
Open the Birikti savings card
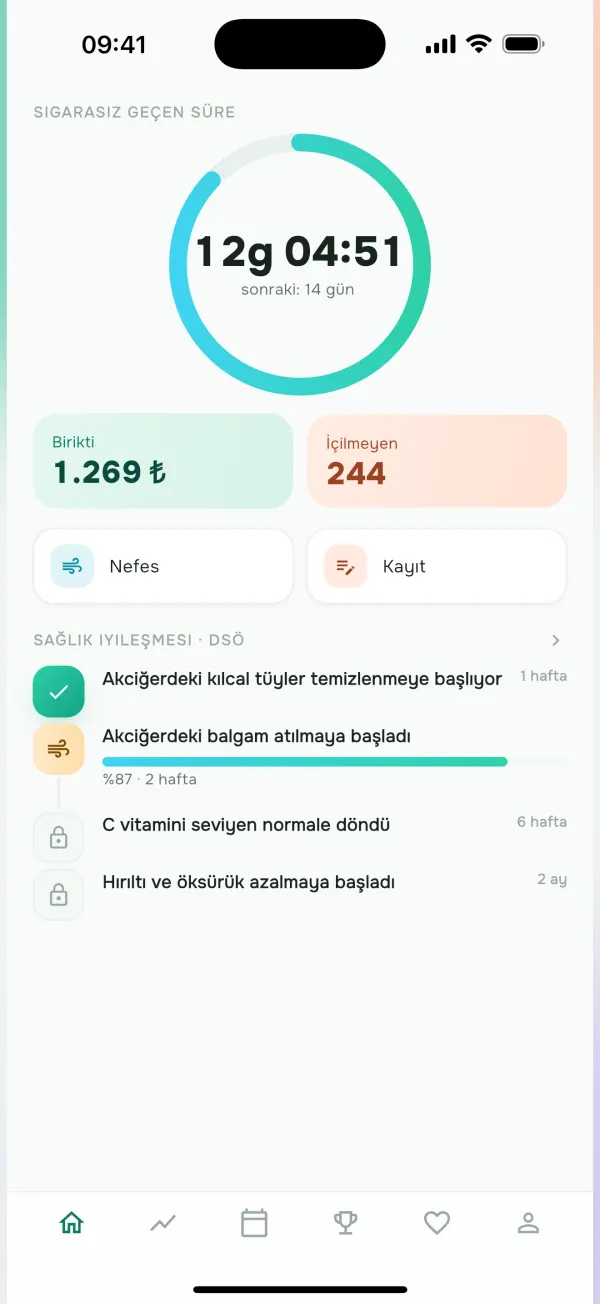pos(163,462)
